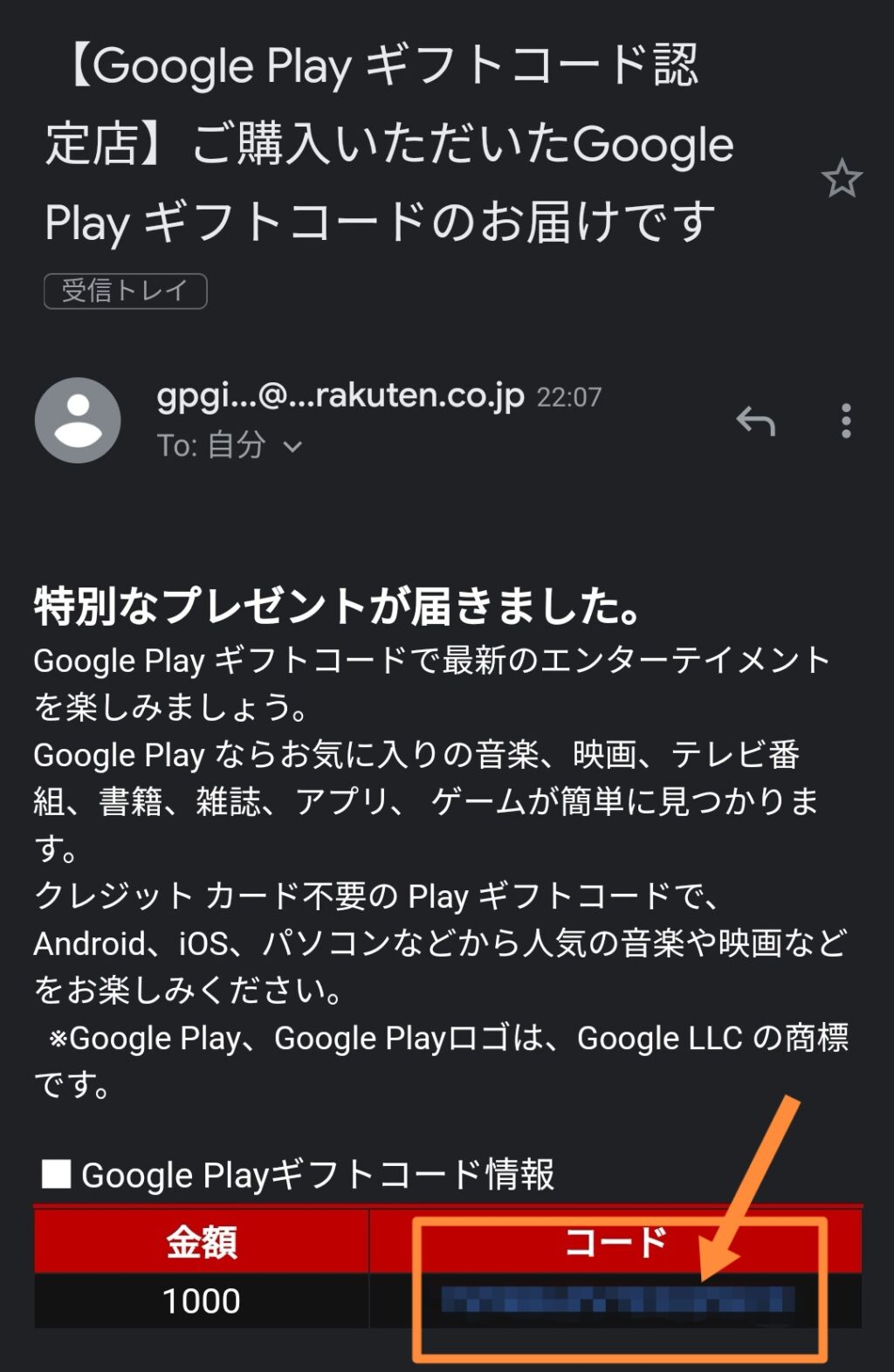Open the 受信トレイ label chip
894x1372 pixels.
[125, 291]
